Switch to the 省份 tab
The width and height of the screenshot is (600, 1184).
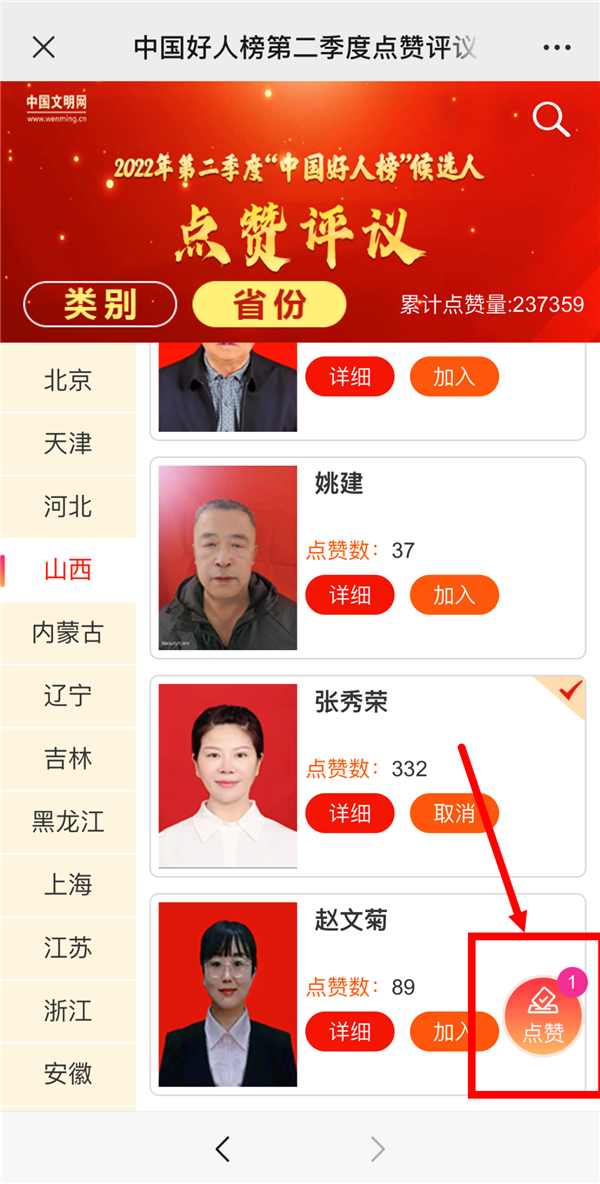pos(269,305)
